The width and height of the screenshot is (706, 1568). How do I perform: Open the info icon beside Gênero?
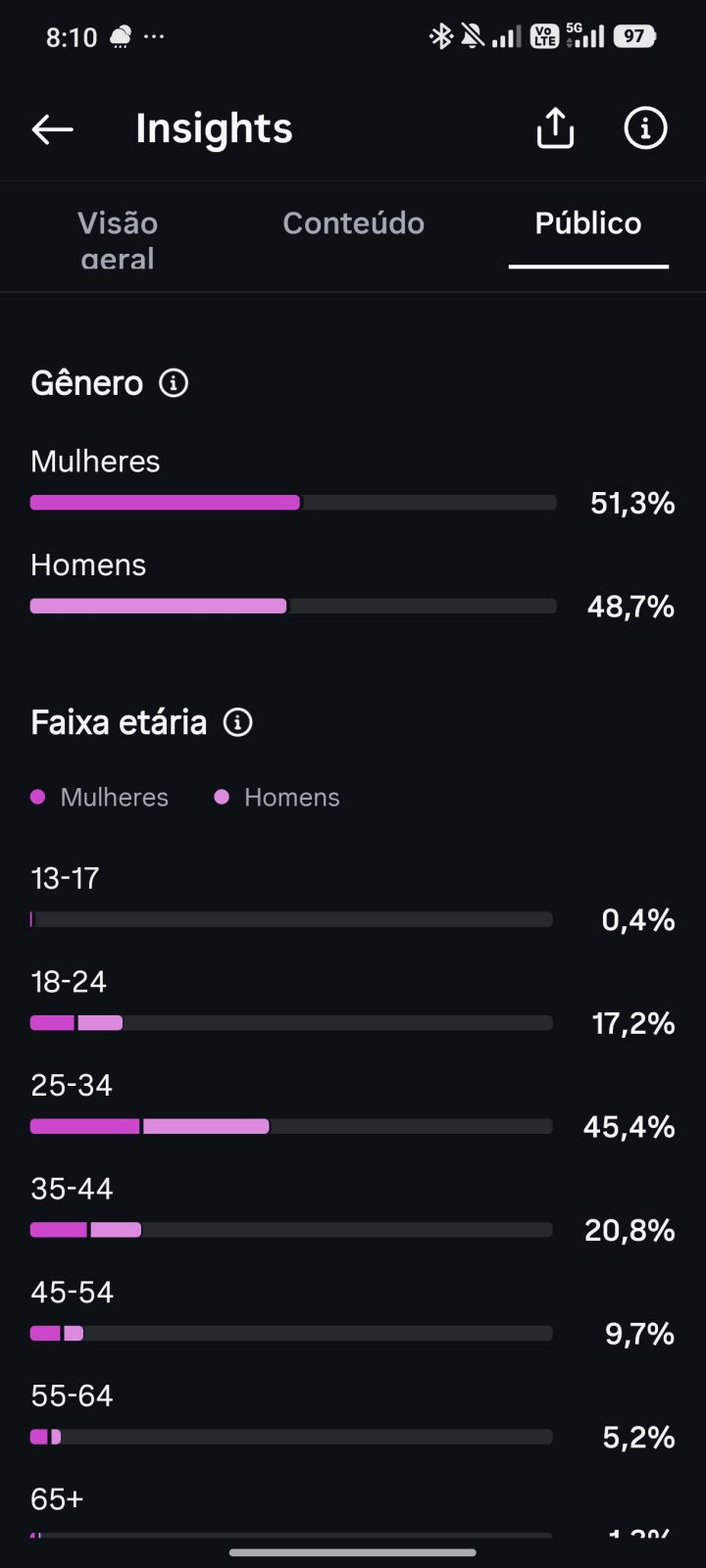(x=174, y=383)
